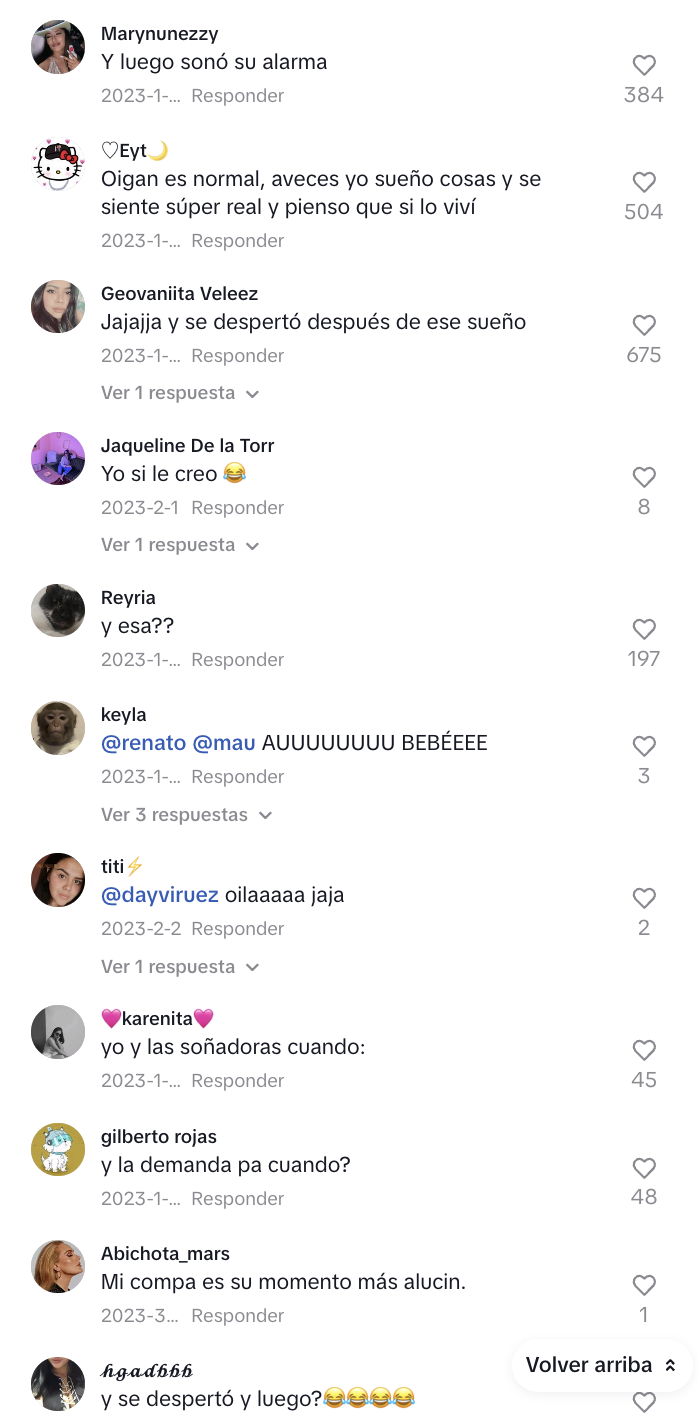Tap Volver arriba to return to top
This screenshot has height=1418, width=698.
601,1365
